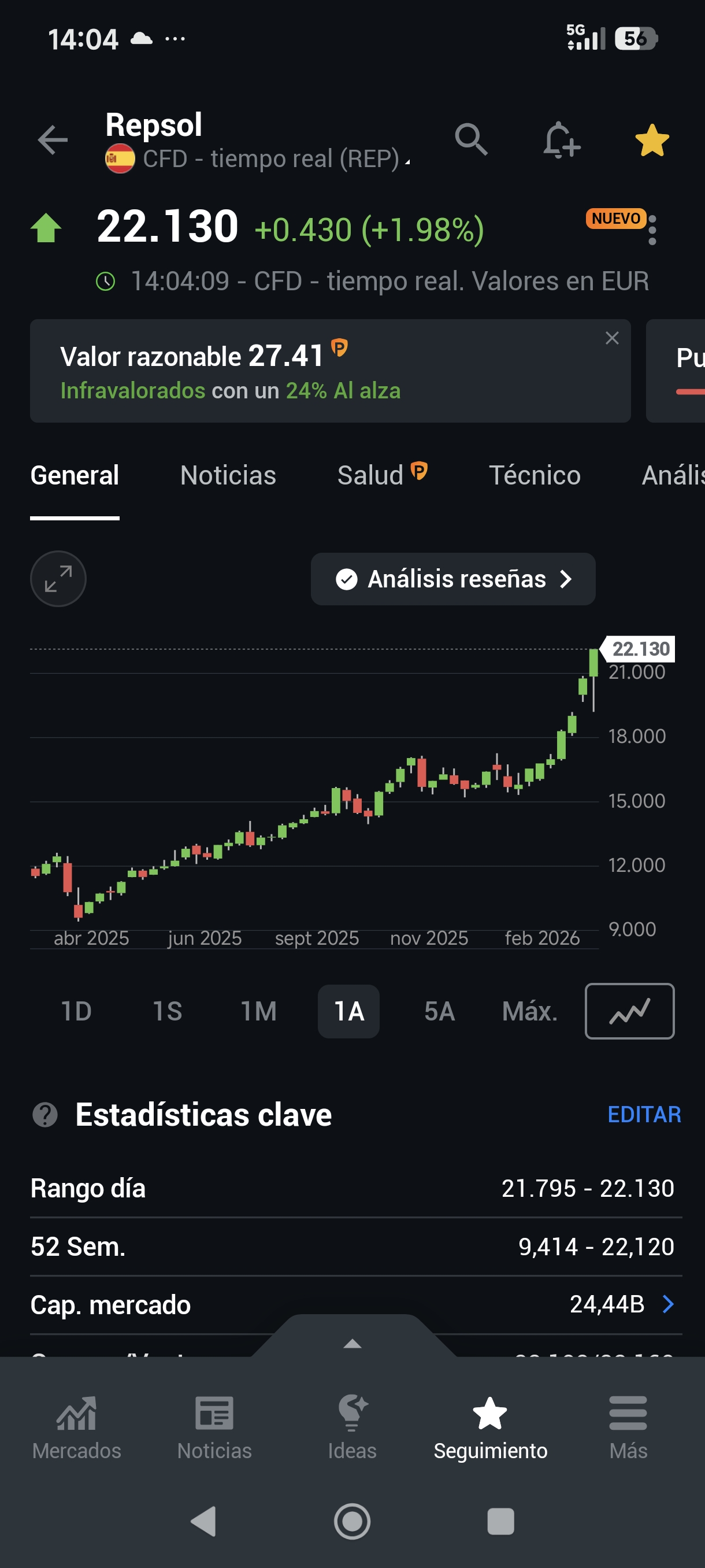Create a price alert with the bell
This screenshot has height=1568, width=705.
(561, 140)
